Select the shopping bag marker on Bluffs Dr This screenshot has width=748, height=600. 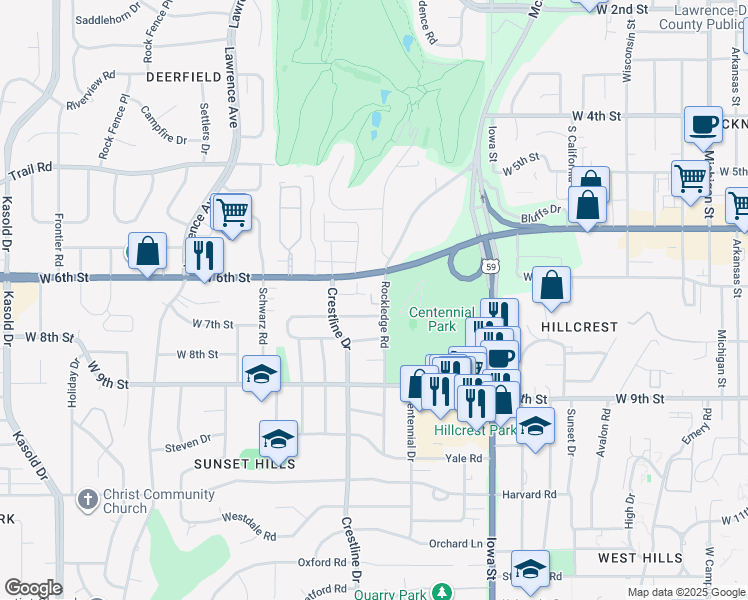click(x=587, y=203)
